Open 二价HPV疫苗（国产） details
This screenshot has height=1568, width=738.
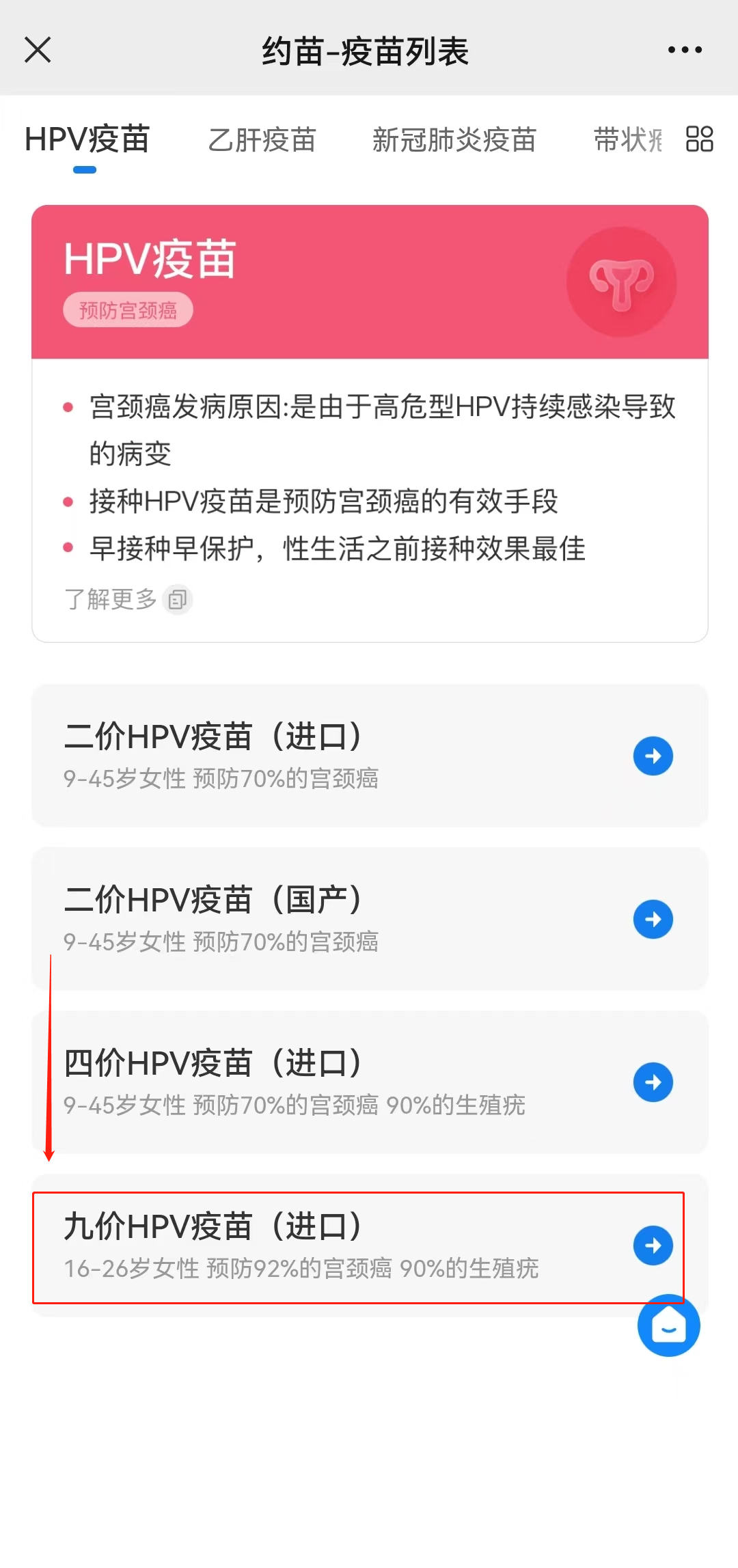click(369, 919)
